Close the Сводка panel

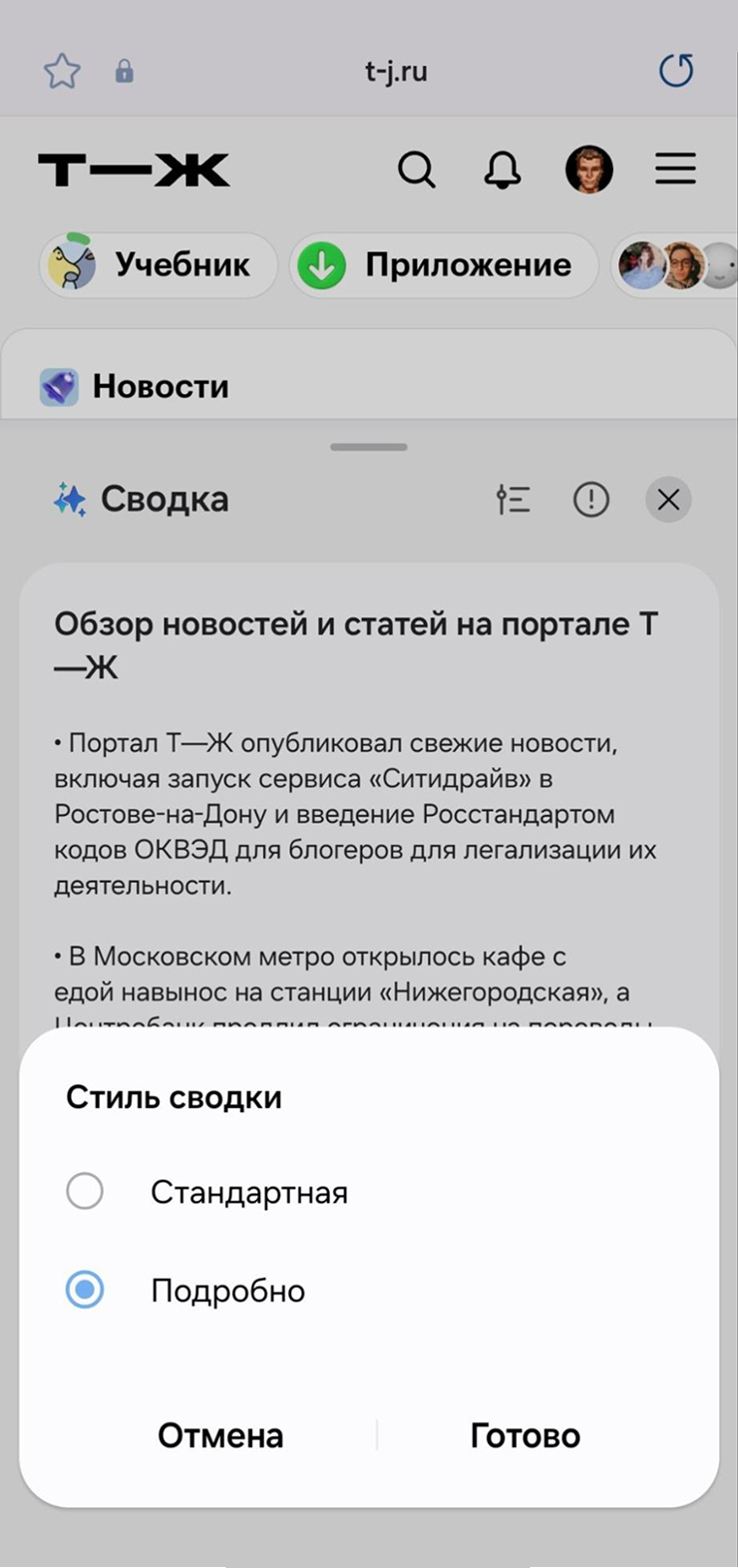pos(668,499)
